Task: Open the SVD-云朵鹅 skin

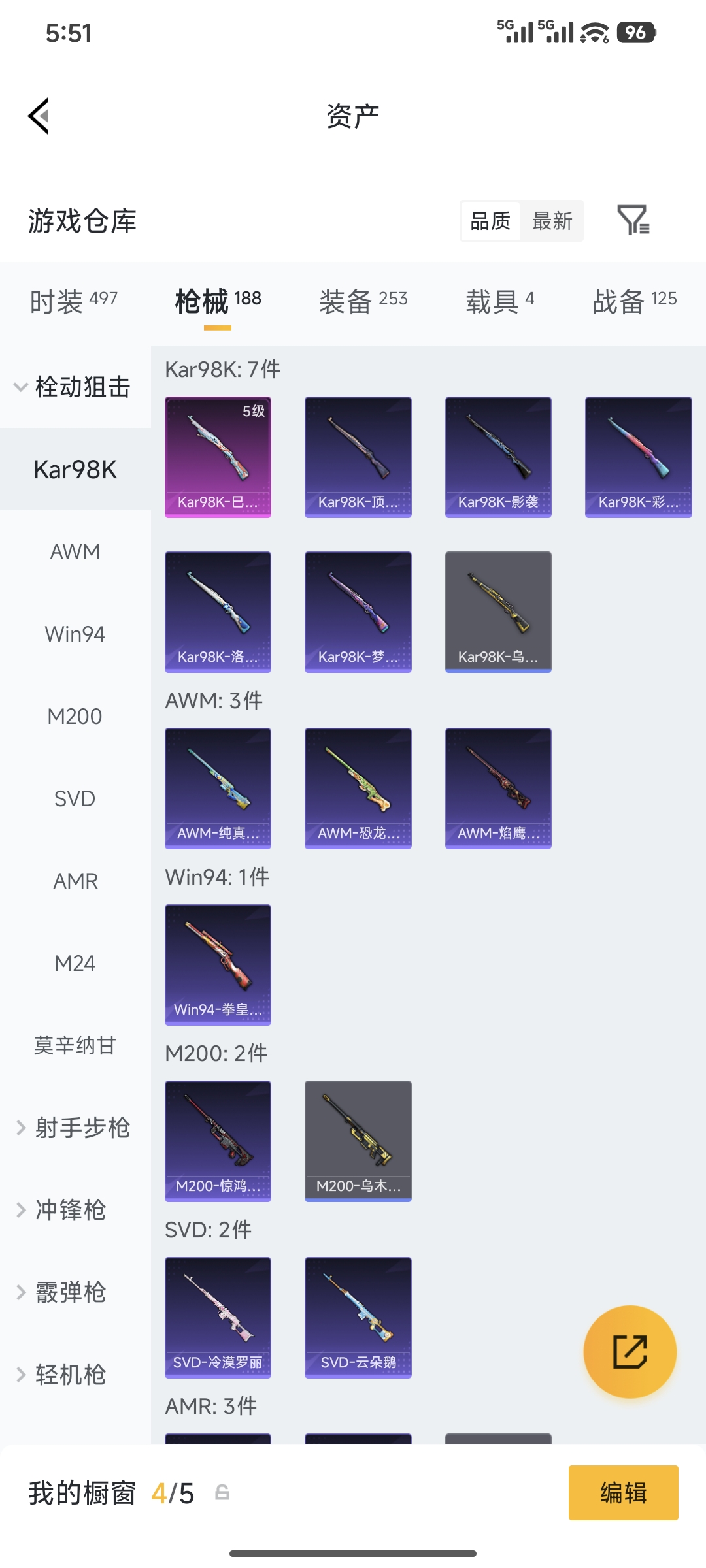Action: (358, 1317)
